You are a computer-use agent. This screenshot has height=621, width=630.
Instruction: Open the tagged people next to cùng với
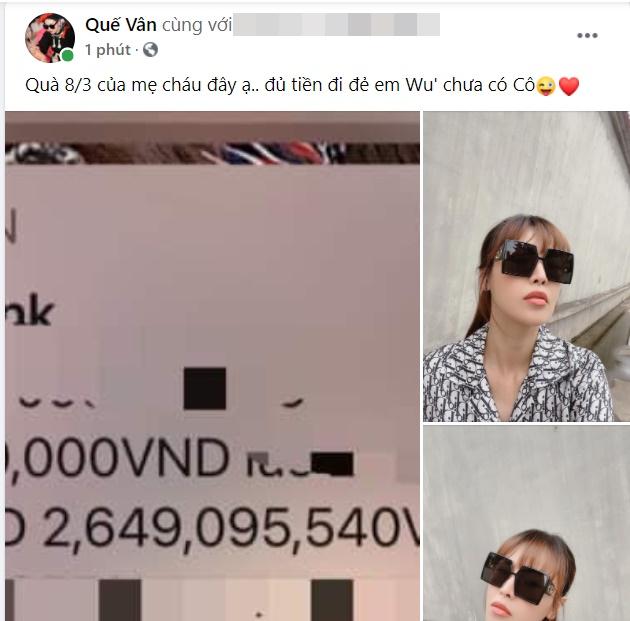tap(337, 25)
